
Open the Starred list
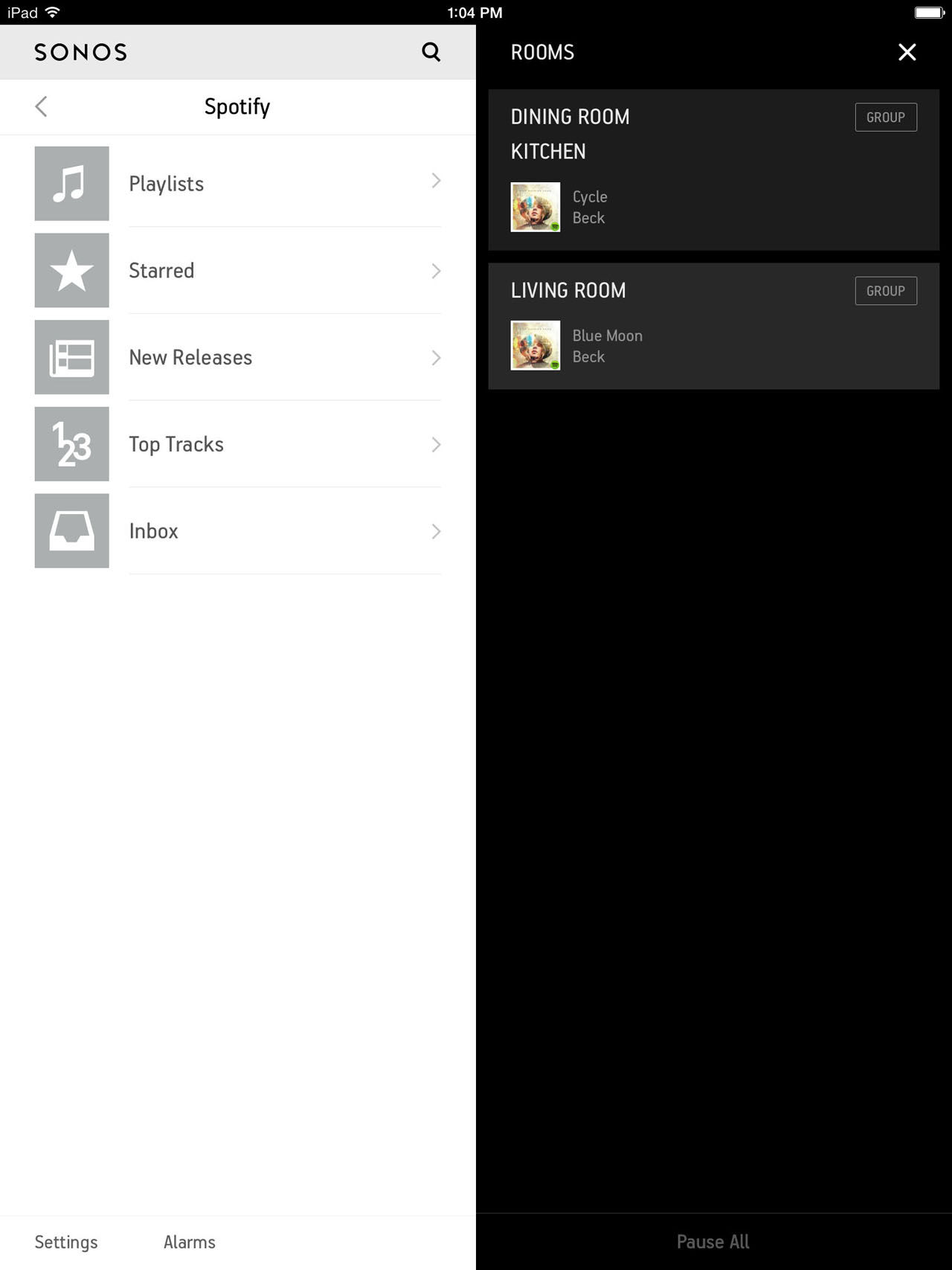pyautogui.click(x=238, y=271)
